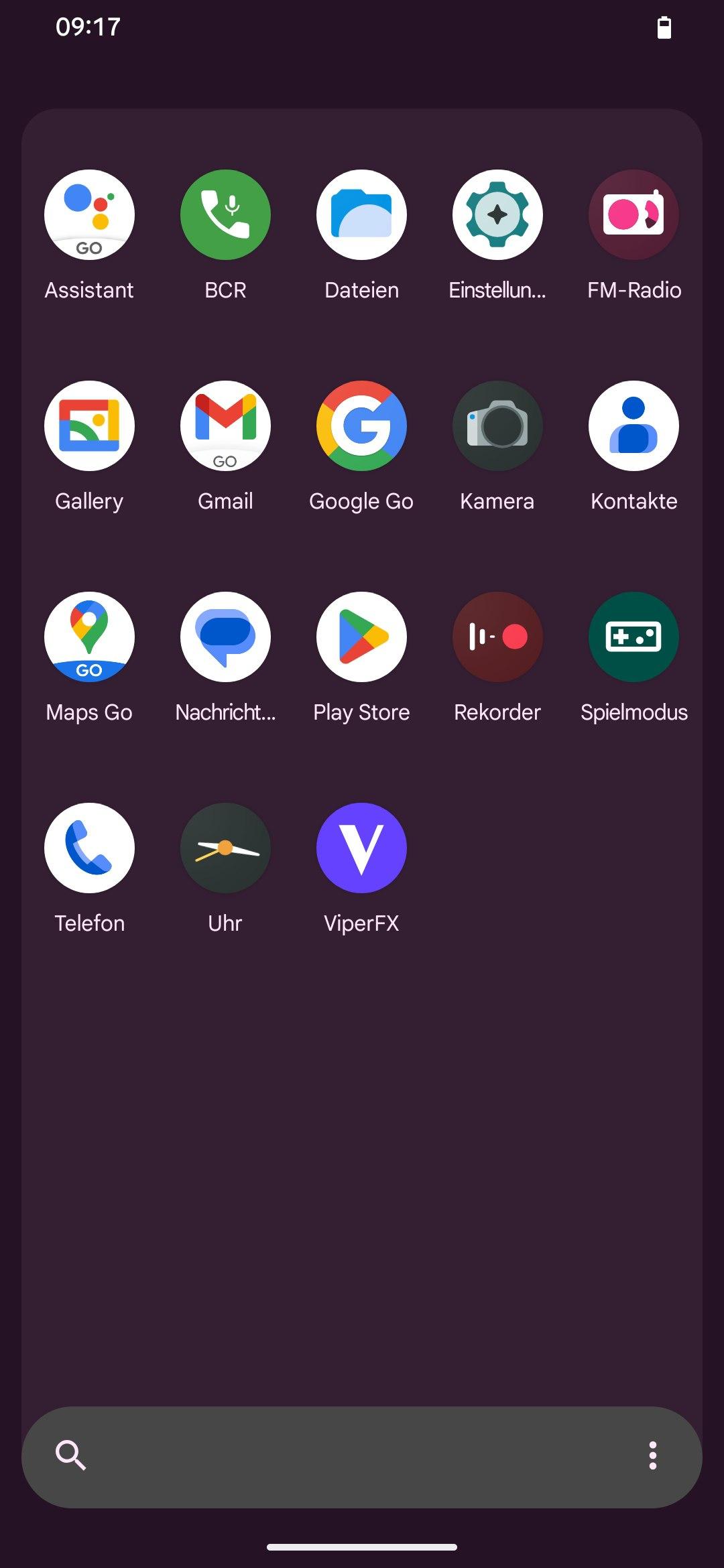The image size is (724, 1568).
Task: Launch Maps Go
Action: tap(89, 637)
